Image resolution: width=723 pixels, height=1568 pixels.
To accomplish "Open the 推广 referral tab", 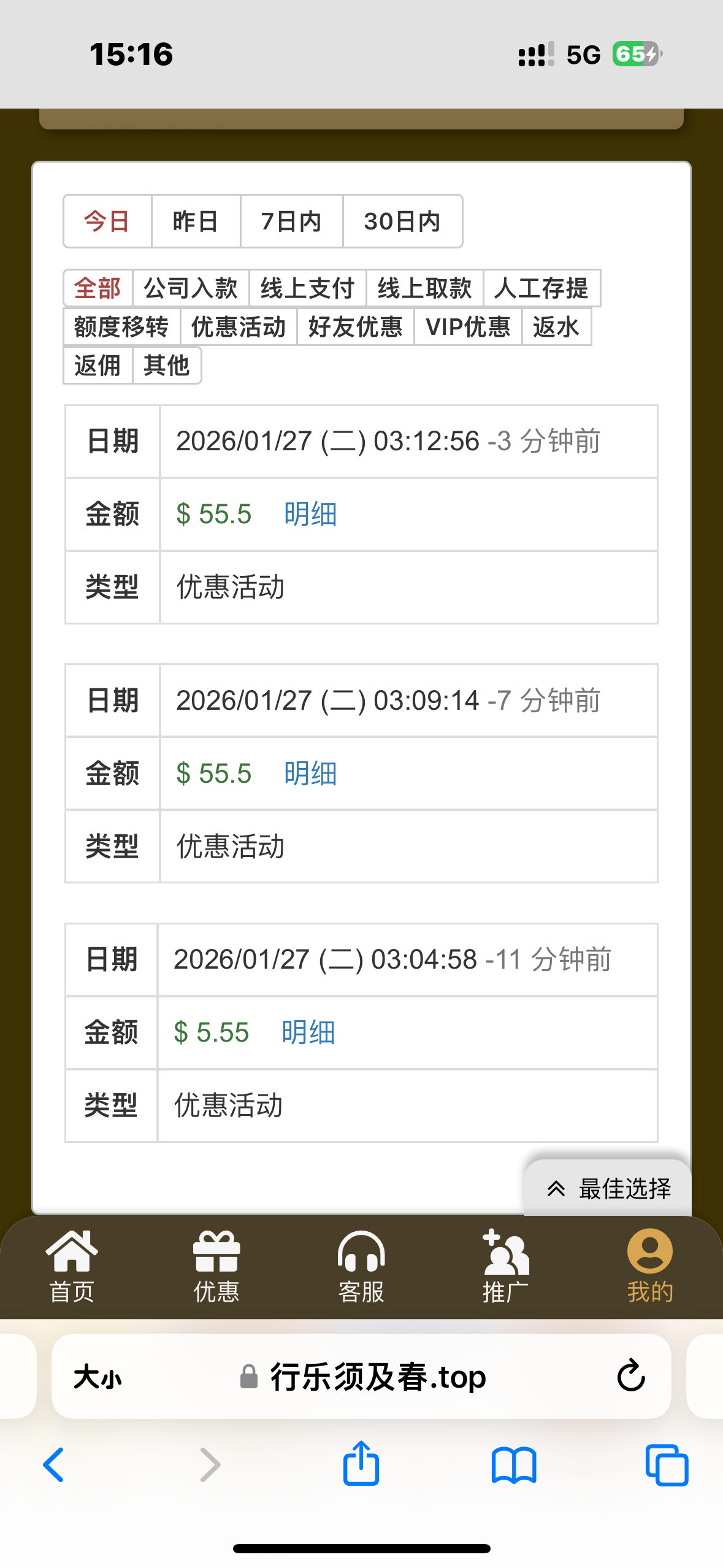I will click(x=505, y=1266).
